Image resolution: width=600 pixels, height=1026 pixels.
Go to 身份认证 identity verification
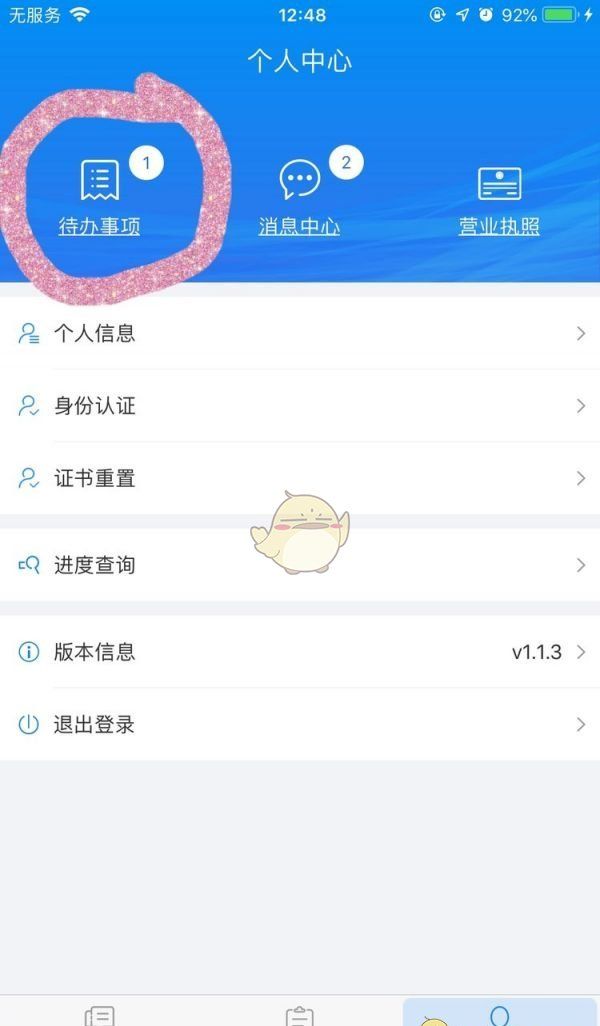(x=300, y=406)
